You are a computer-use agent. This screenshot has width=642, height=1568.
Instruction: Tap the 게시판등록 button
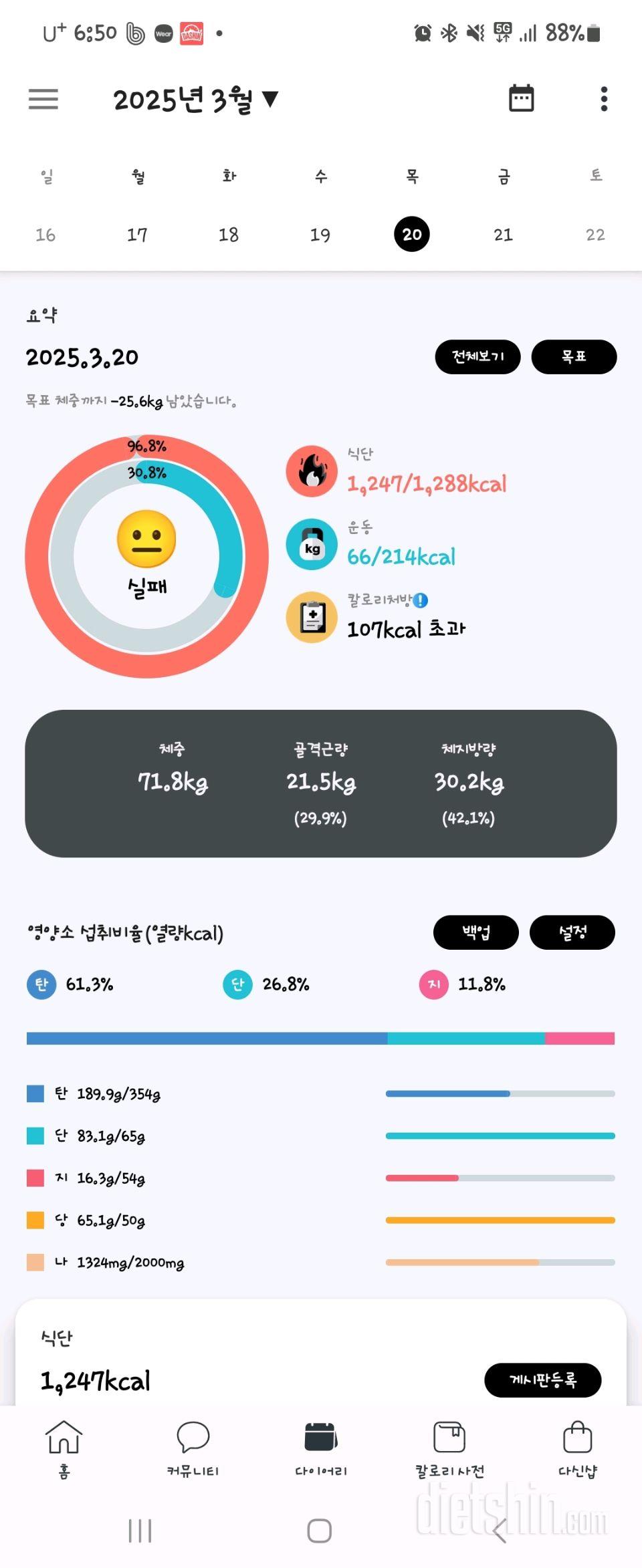[x=542, y=1380]
